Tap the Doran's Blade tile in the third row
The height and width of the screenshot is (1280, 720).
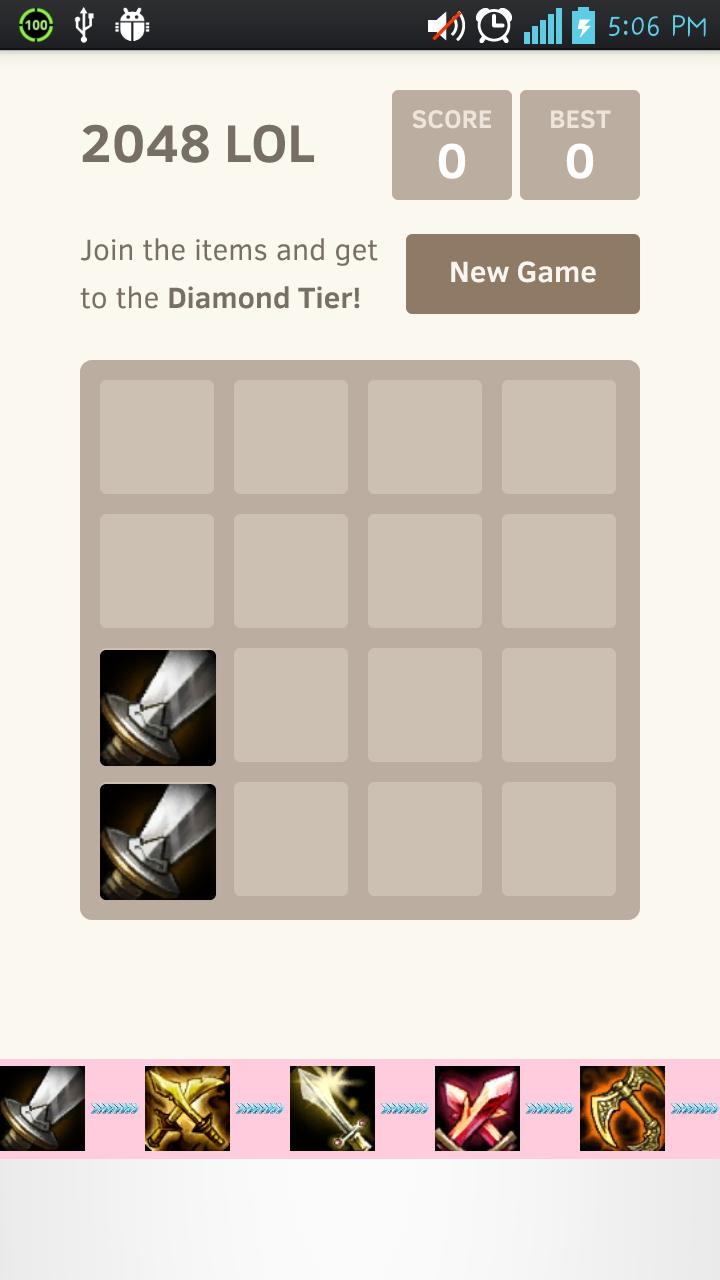(157, 707)
